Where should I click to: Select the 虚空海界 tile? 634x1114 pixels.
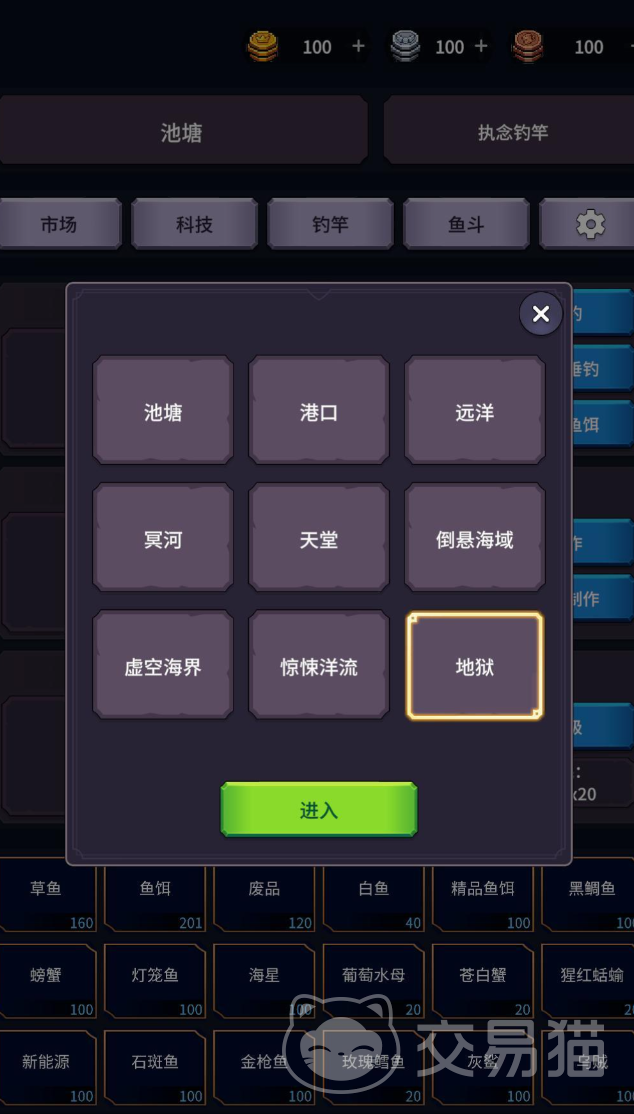tap(163, 666)
